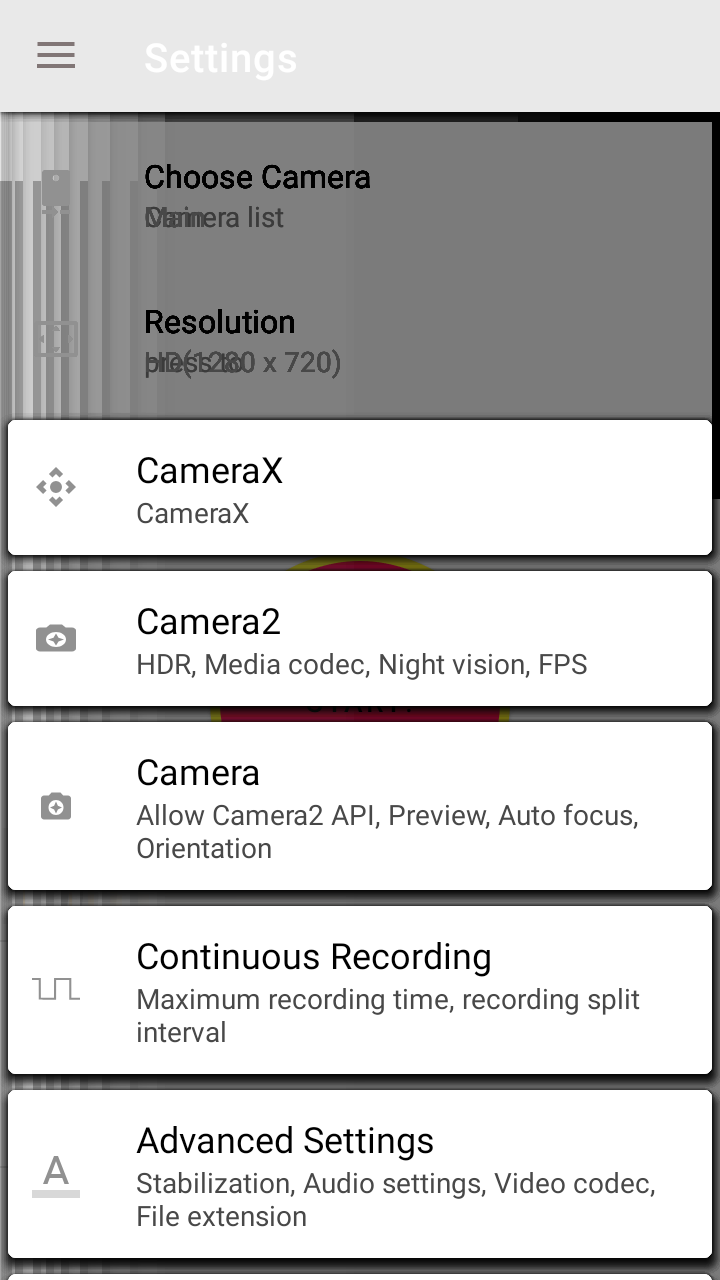Open Continuous Recording settings

(360, 990)
